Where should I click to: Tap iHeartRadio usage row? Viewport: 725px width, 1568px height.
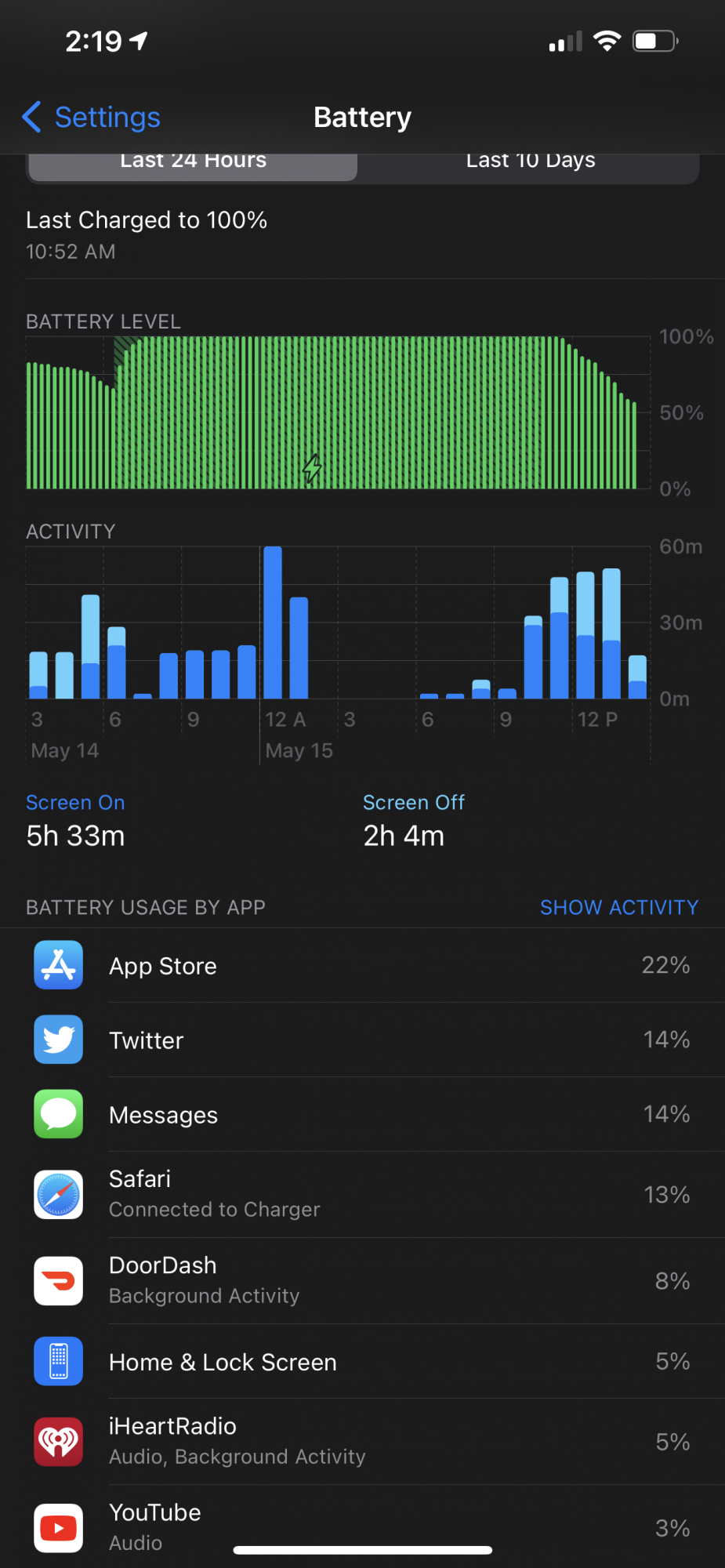point(362,1441)
